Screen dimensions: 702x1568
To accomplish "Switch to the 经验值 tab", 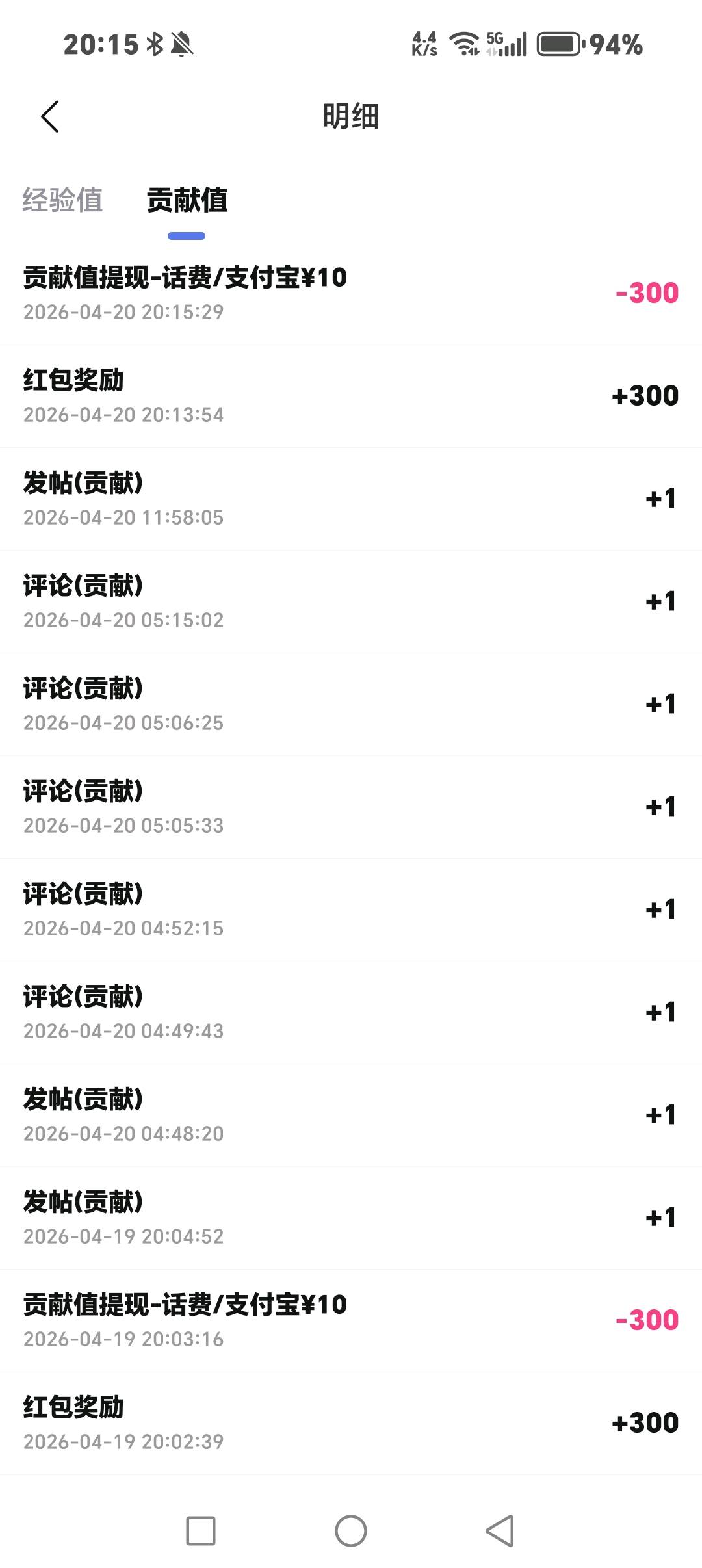I will click(x=62, y=200).
